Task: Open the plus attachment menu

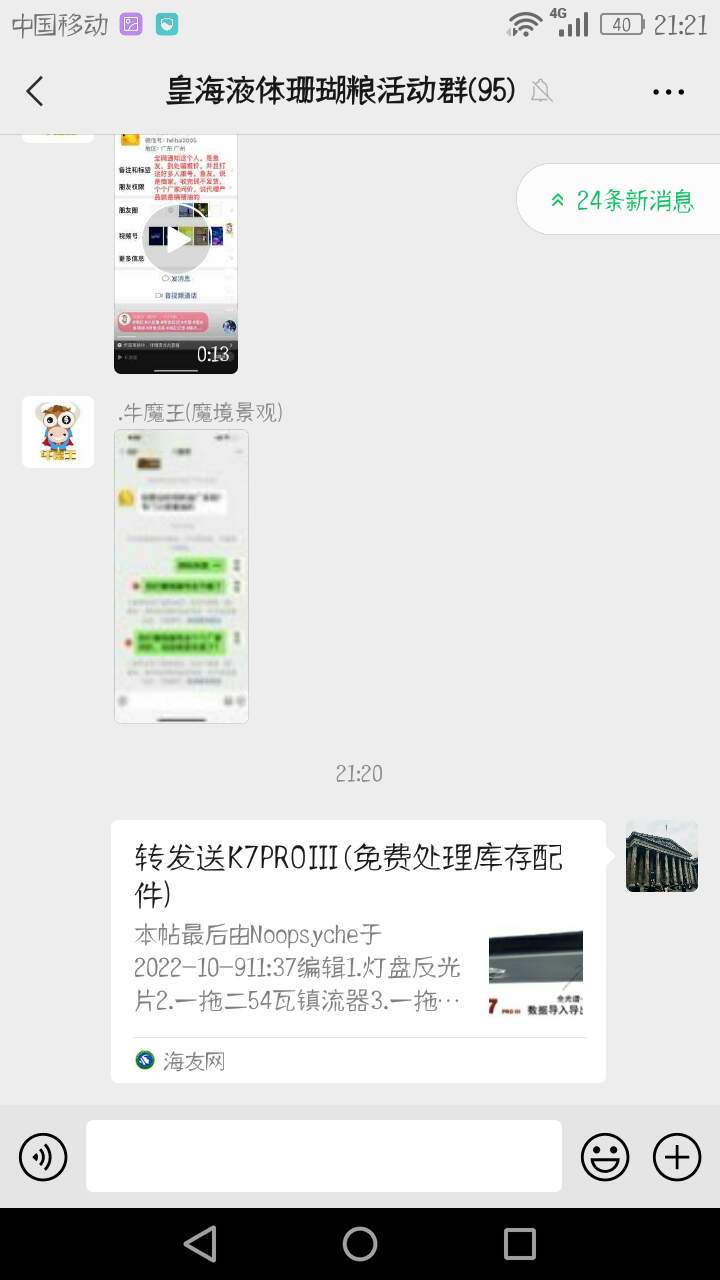Action: [677, 1157]
